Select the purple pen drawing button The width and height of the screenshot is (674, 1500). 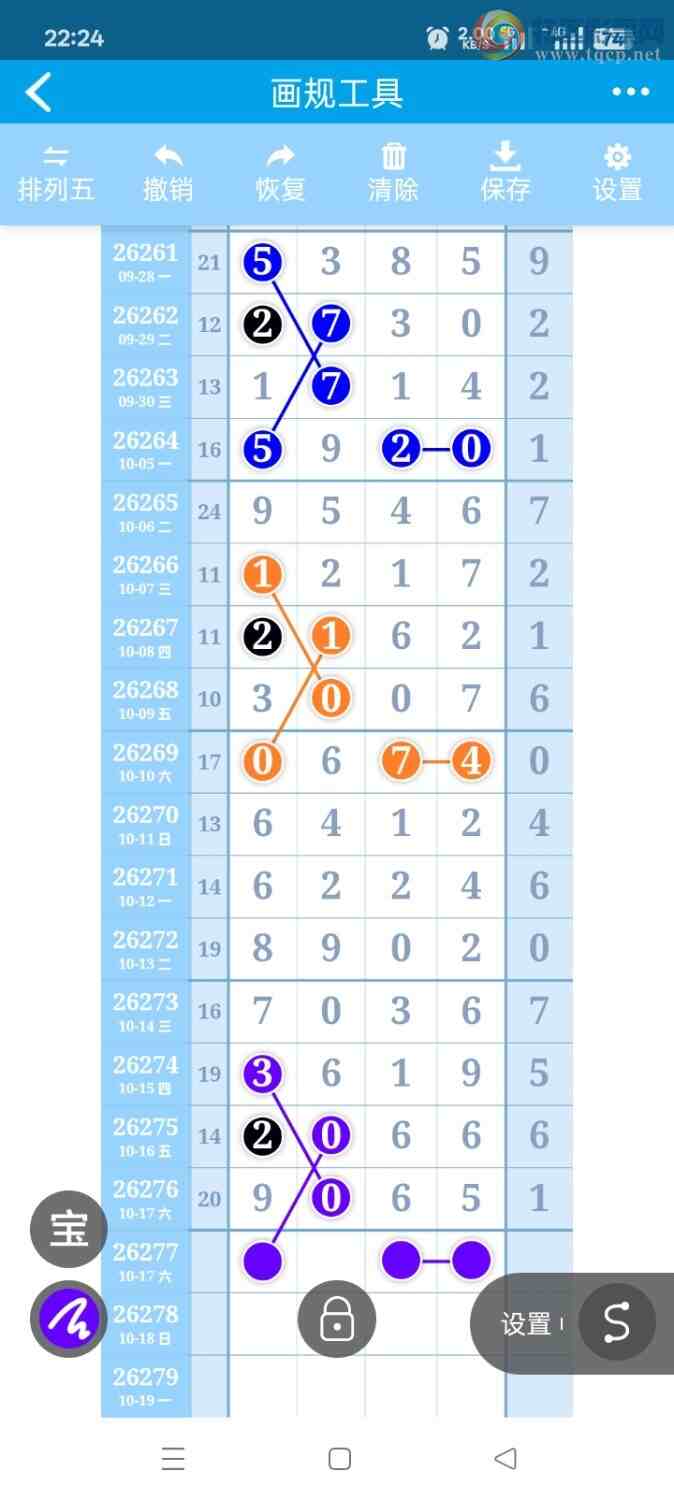pos(68,1319)
